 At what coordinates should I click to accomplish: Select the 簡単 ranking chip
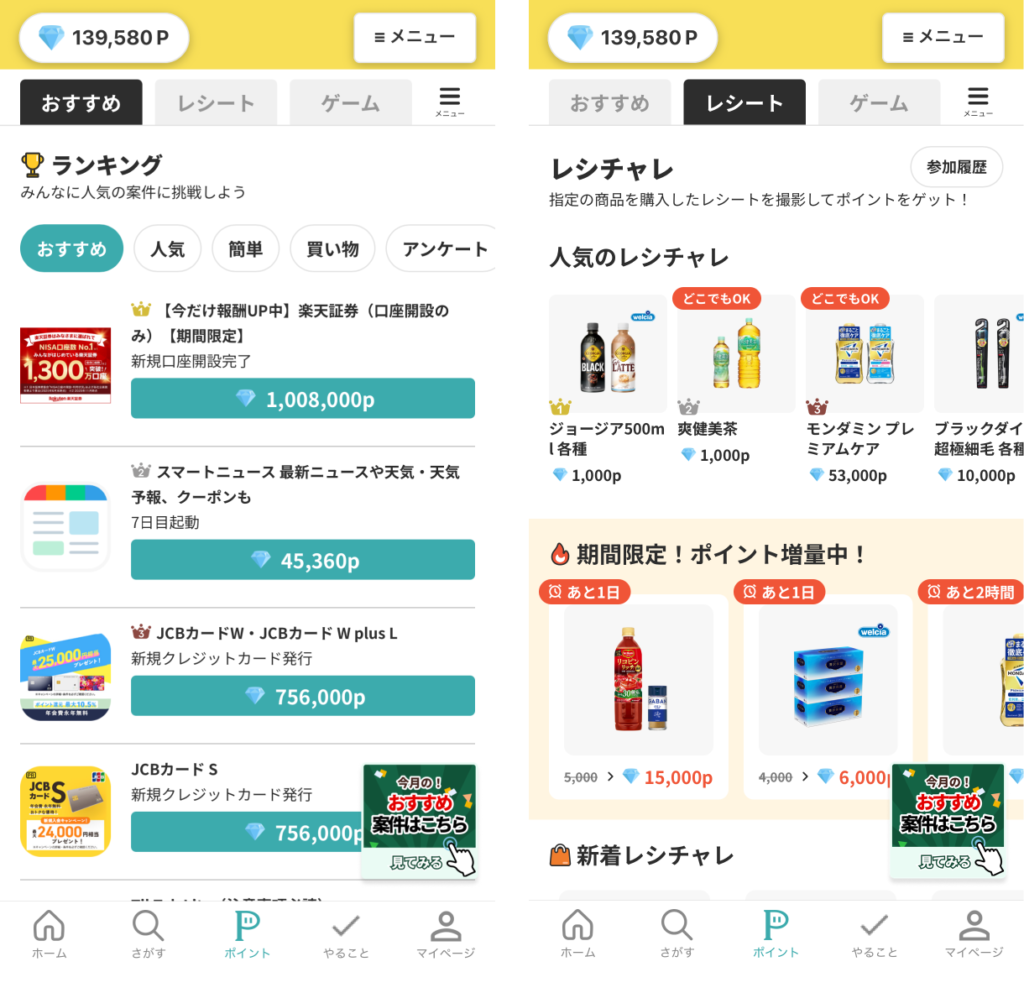click(x=245, y=249)
